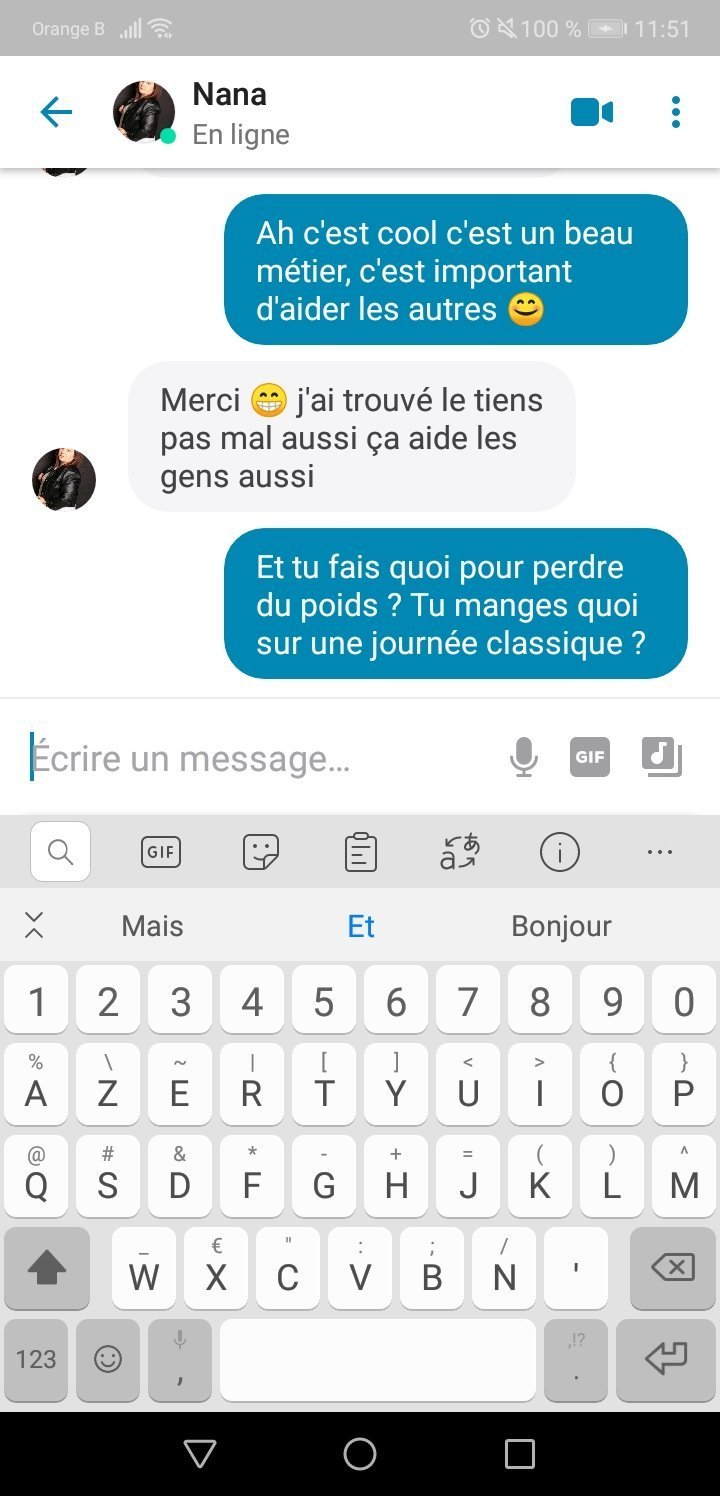The height and width of the screenshot is (1496, 720).
Task: Start a video call with Nana
Action: tap(592, 112)
